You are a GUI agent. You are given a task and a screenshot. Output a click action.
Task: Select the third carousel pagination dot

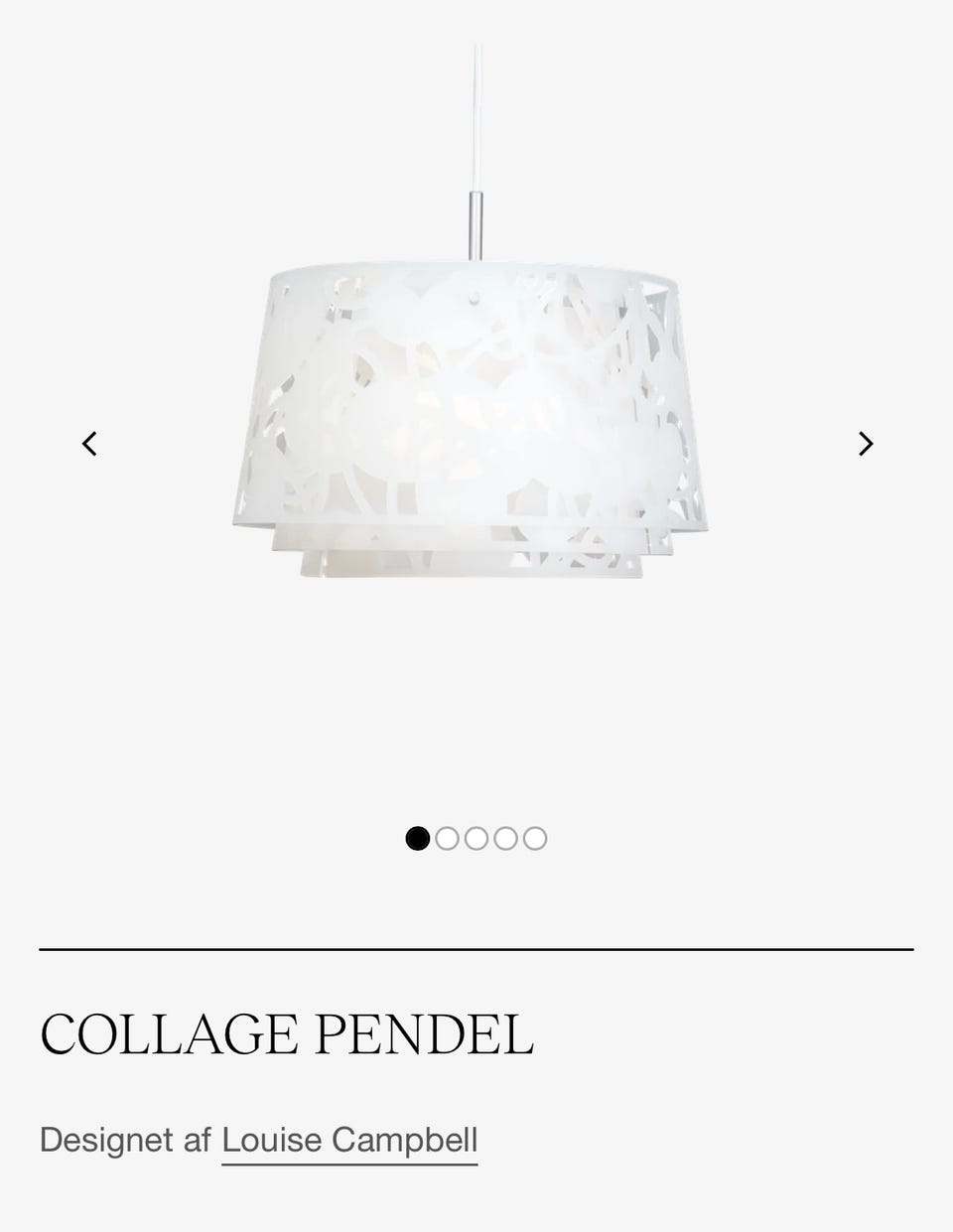pos(476,837)
